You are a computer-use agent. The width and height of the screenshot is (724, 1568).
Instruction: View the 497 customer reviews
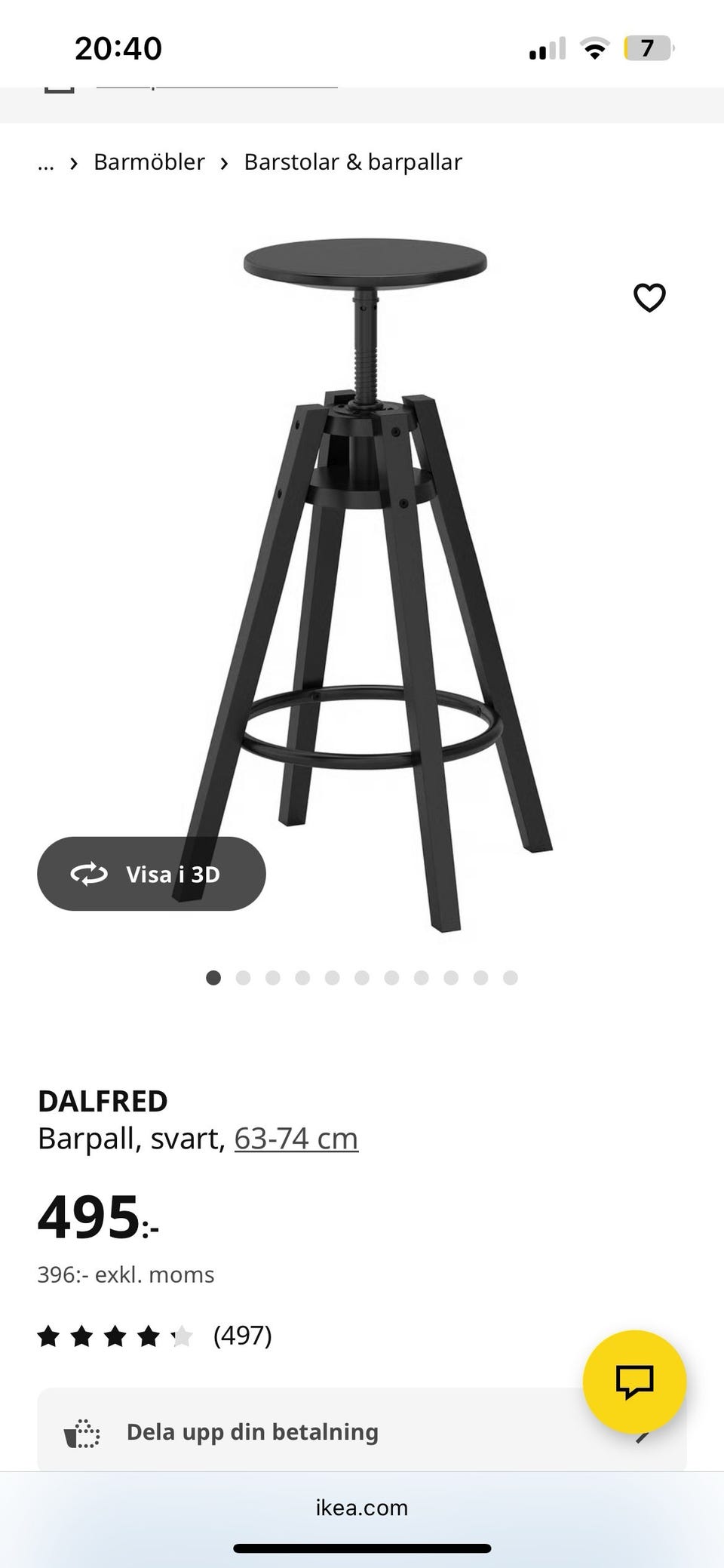click(242, 1336)
